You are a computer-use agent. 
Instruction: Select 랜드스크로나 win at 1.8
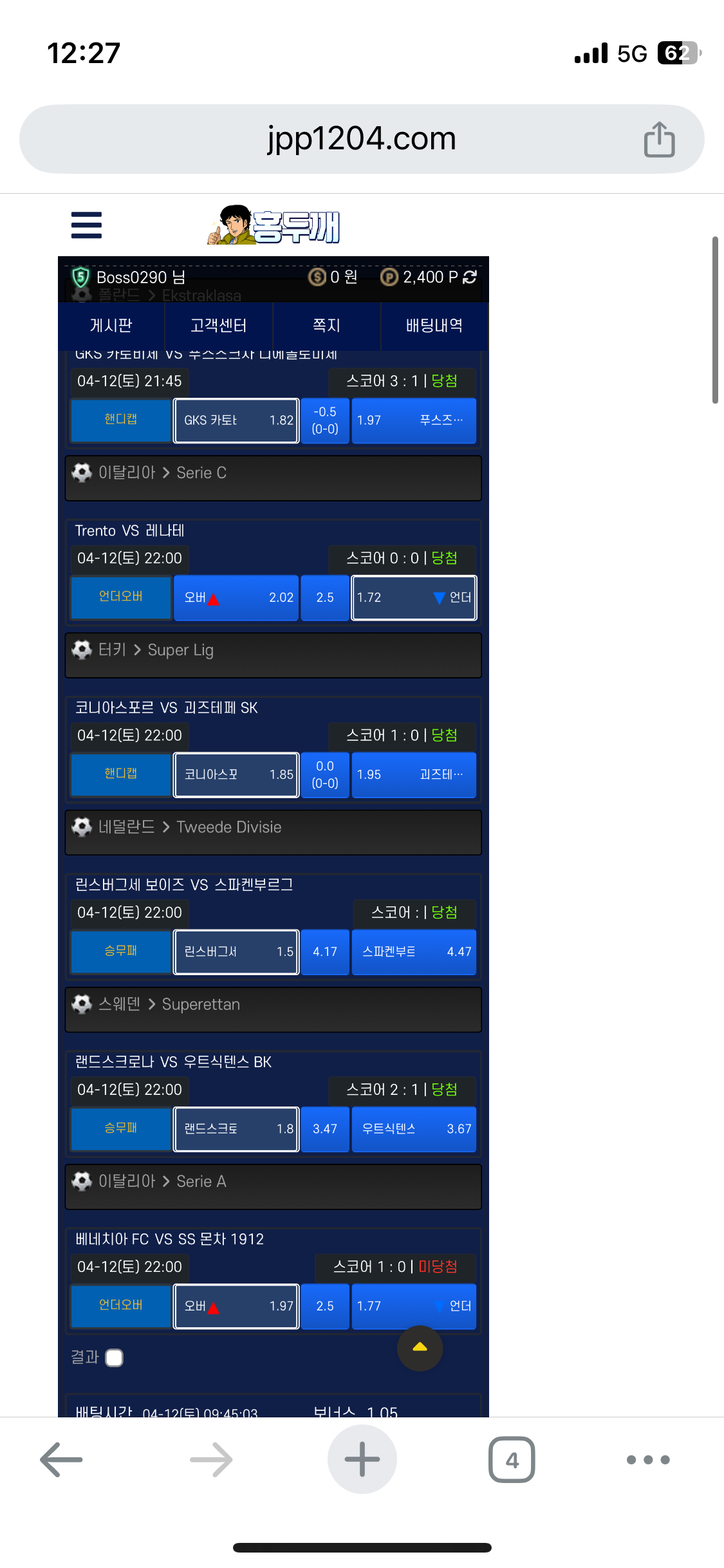(236, 1128)
